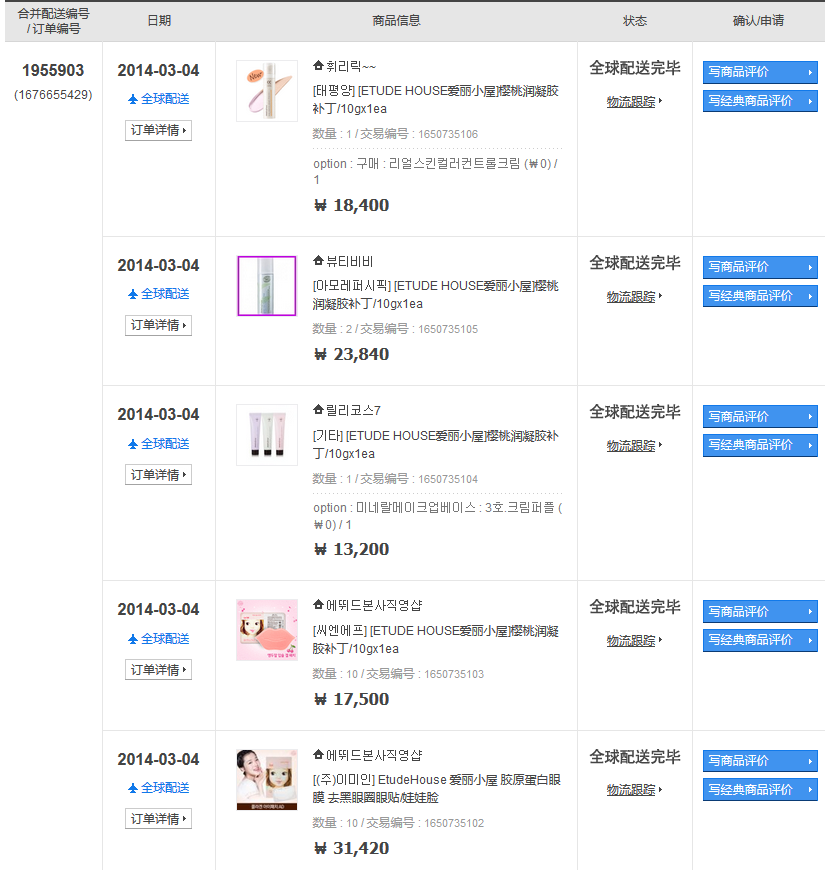This screenshot has width=831, height=870.
Task: Select 写经典商品评价 for the ₩23,840 item
Action: (759, 296)
